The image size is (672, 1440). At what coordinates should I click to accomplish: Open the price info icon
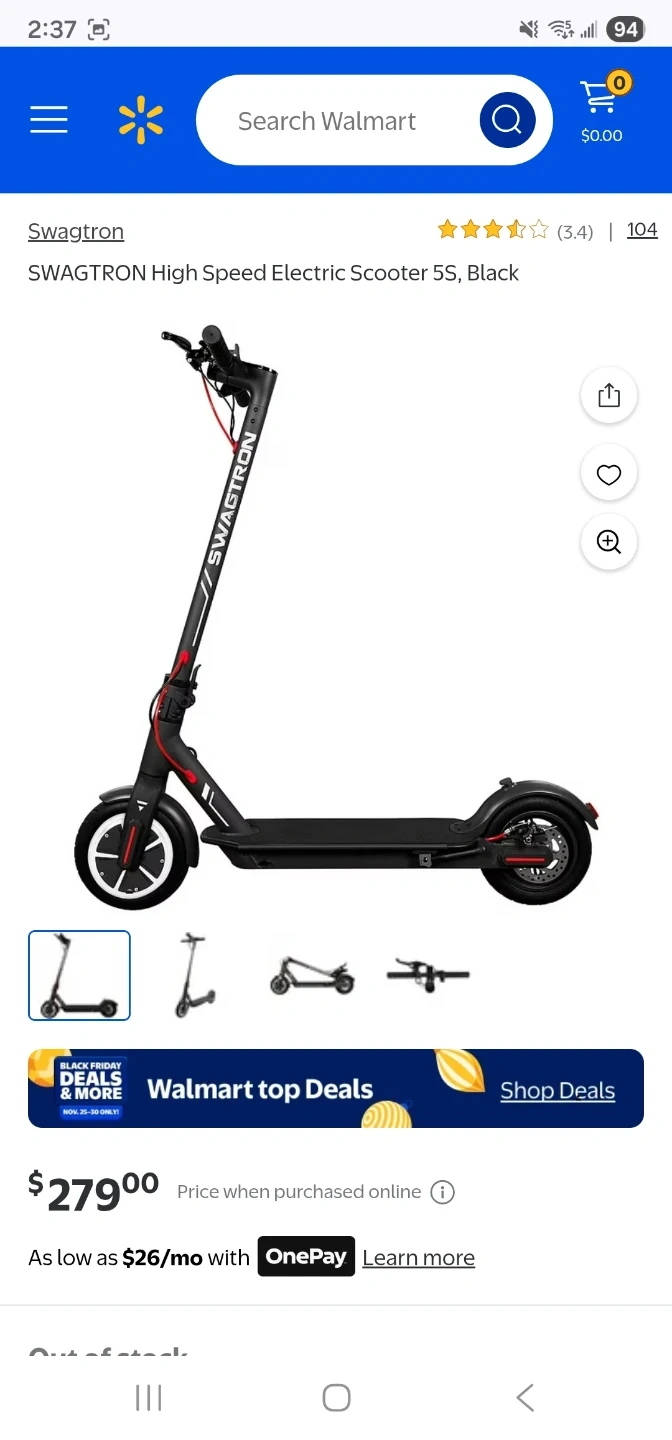tap(442, 1192)
